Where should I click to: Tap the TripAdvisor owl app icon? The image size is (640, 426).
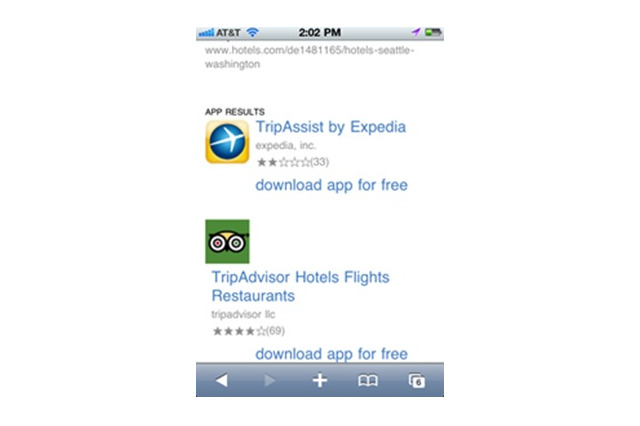227,241
